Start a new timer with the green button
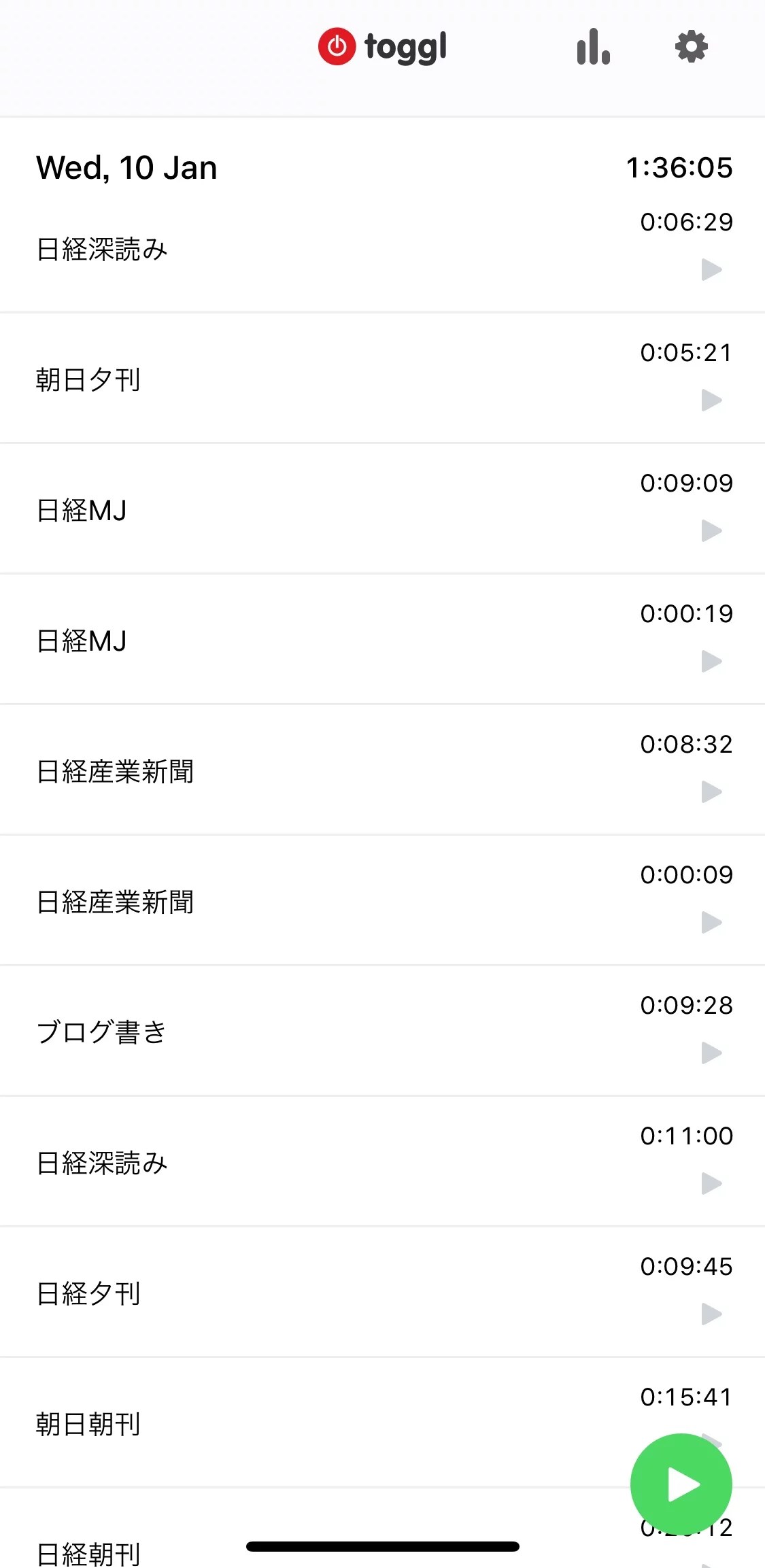 click(681, 1484)
